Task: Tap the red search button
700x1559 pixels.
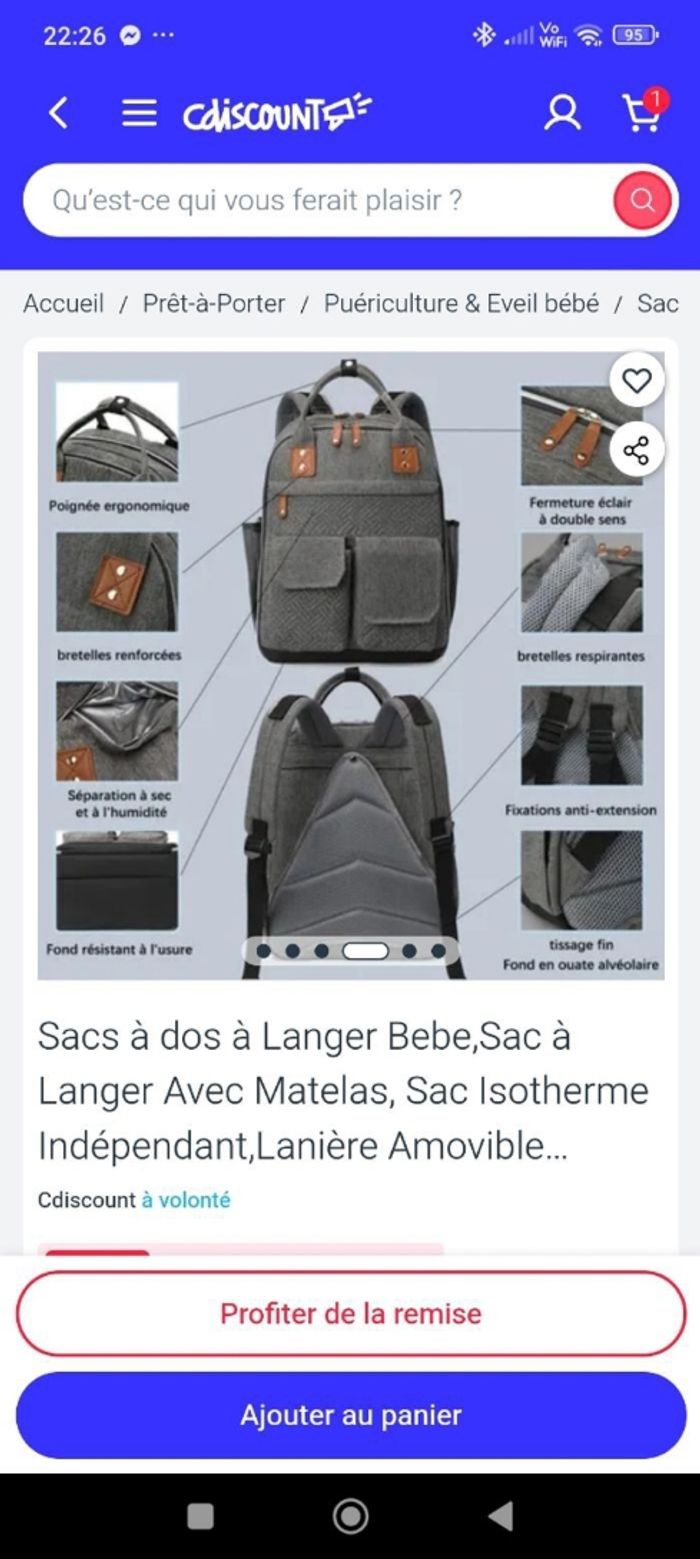Action: tap(641, 200)
